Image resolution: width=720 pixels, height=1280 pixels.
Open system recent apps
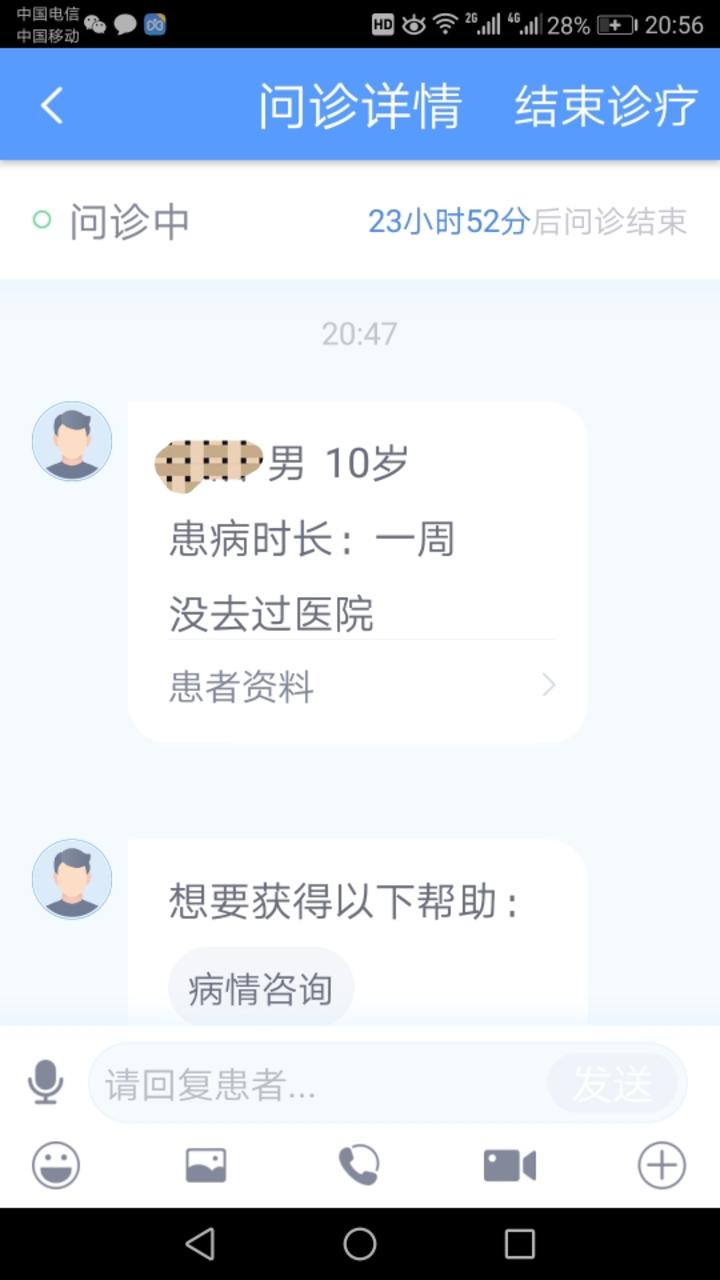click(520, 1244)
